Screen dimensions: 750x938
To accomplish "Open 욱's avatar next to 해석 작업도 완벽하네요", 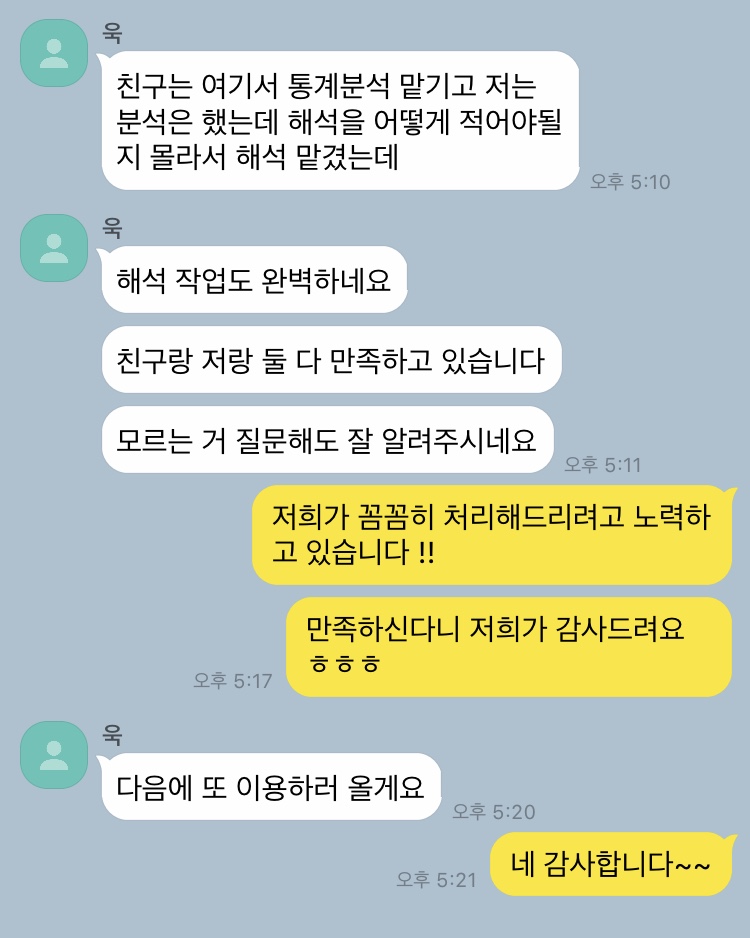I will [55, 248].
